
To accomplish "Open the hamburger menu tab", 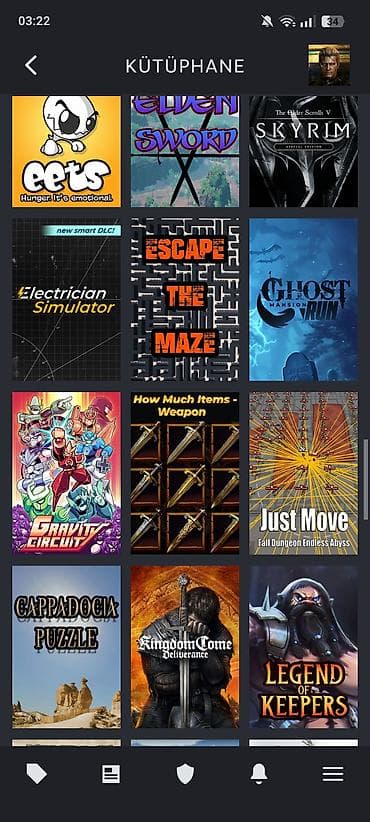I will [x=333, y=774].
